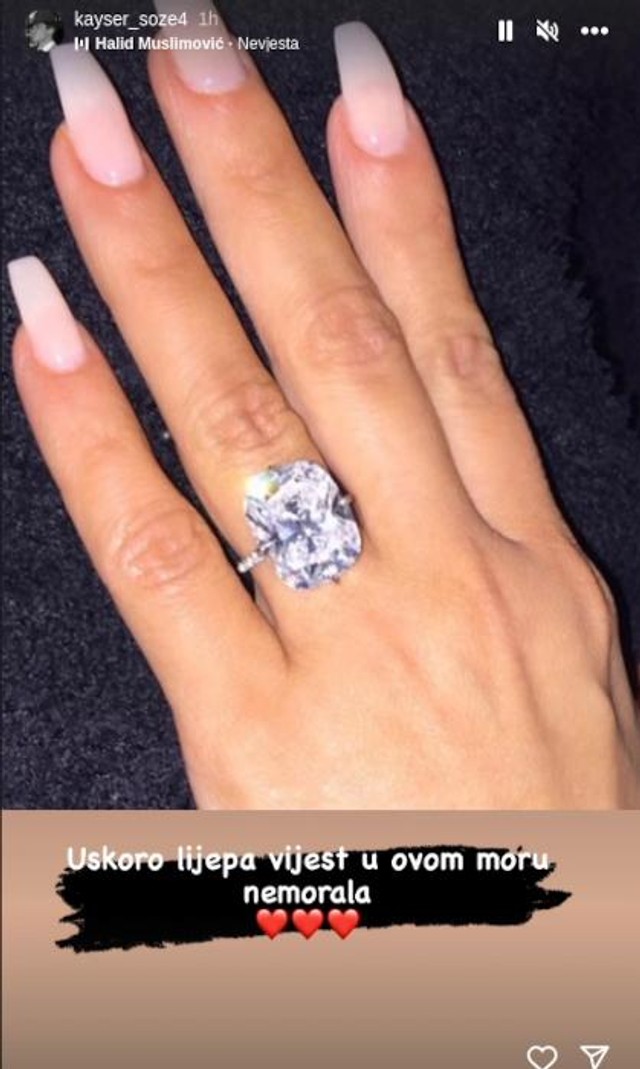Pause the story playback
Image resolution: width=640 pixels, height=1069 pixels.
(505, 31)
